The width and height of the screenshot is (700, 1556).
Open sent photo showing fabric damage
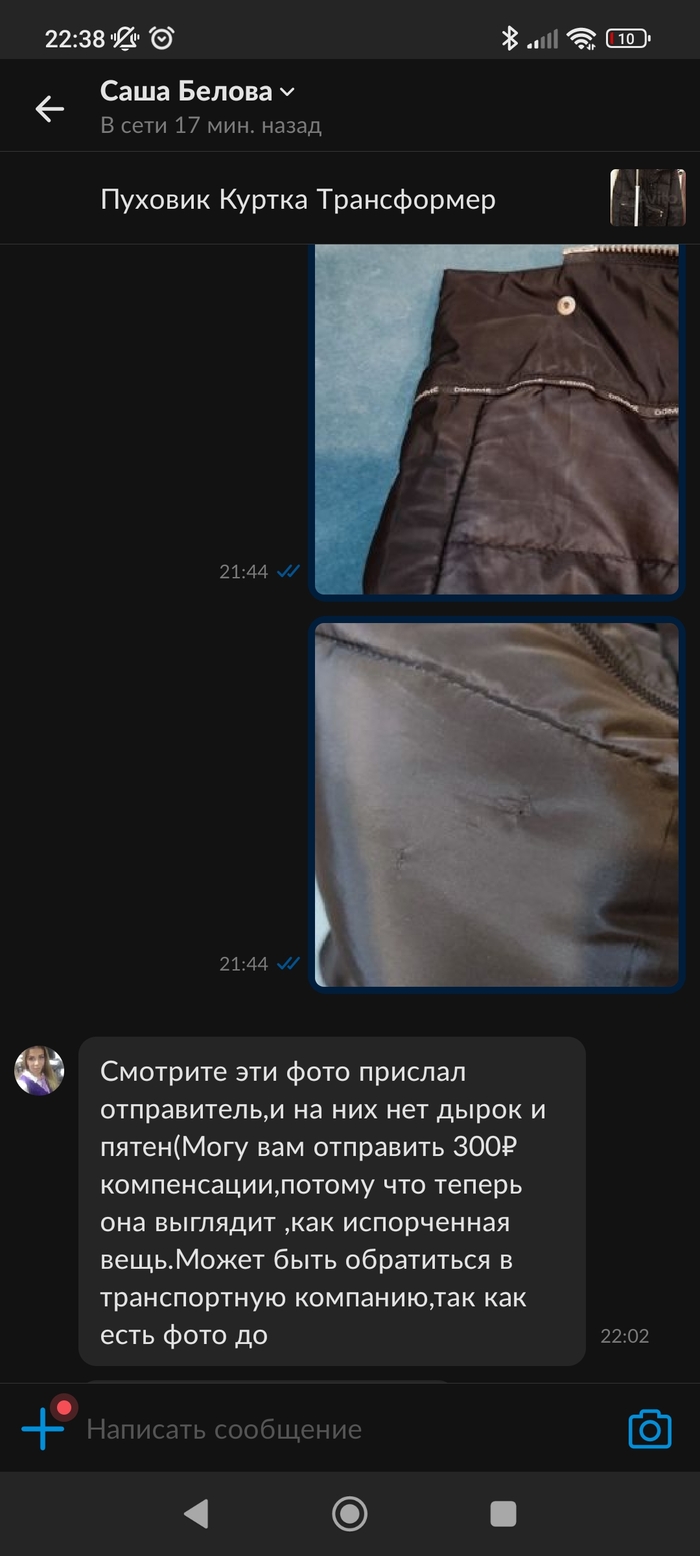[x=496, y=803]
